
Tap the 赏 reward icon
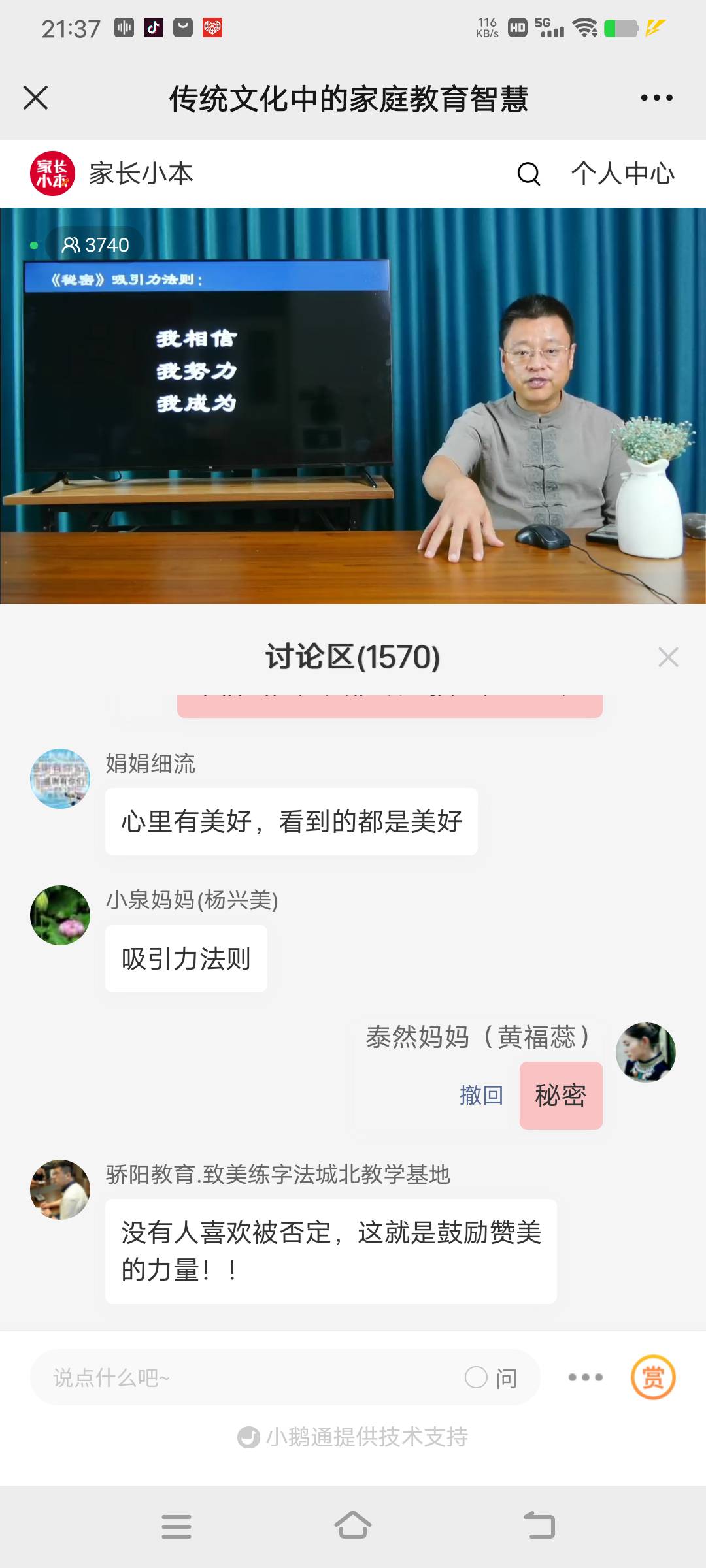pyautogui.click(x=652, y=1376)
